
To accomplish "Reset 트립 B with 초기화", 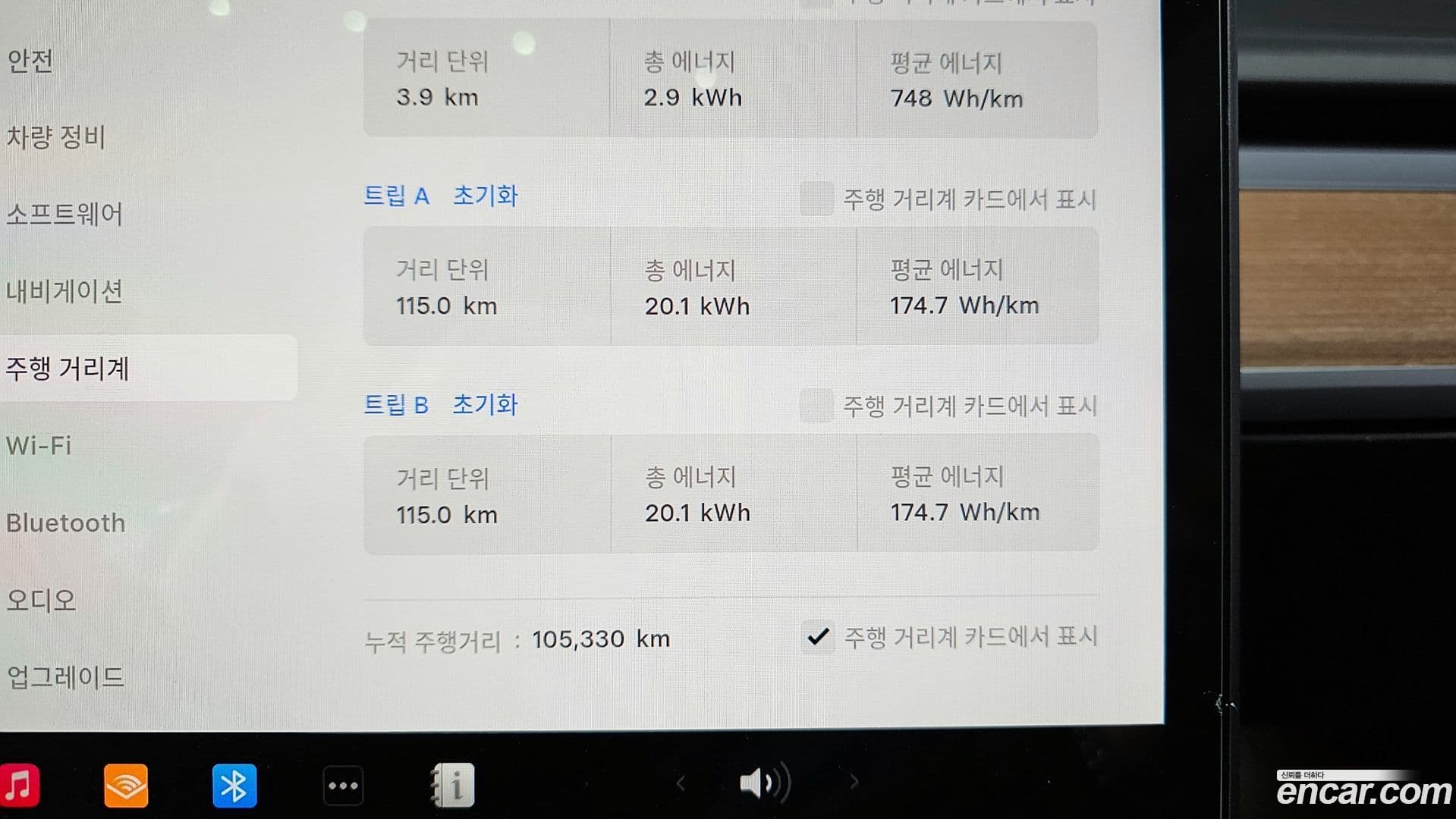I will [485, 405].
